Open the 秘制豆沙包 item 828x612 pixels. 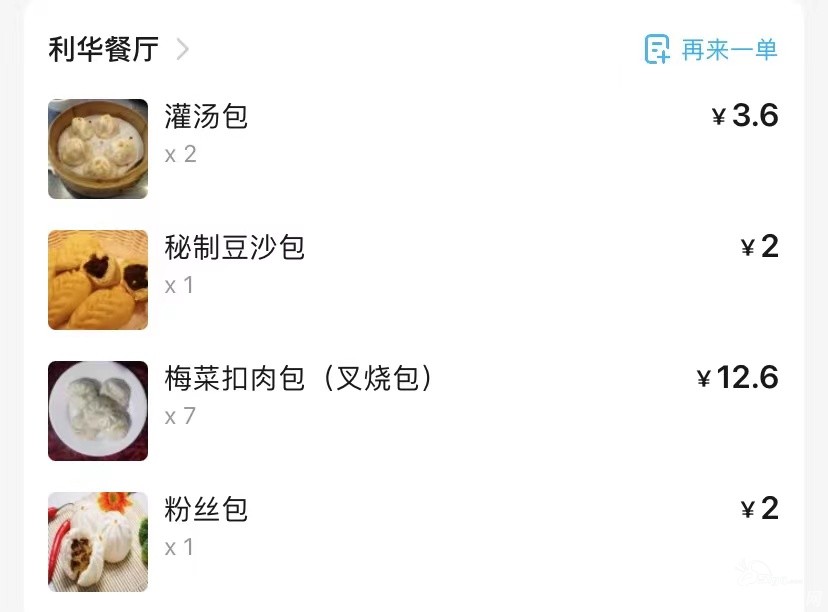click(234, 247)
